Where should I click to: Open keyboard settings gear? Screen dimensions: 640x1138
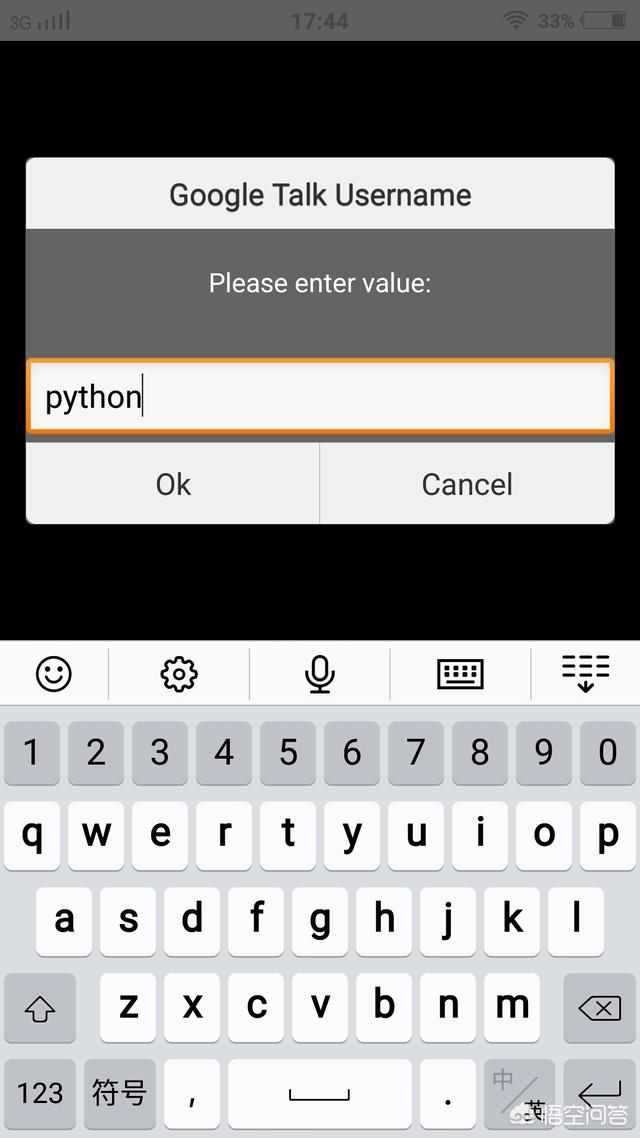point(179,674)
